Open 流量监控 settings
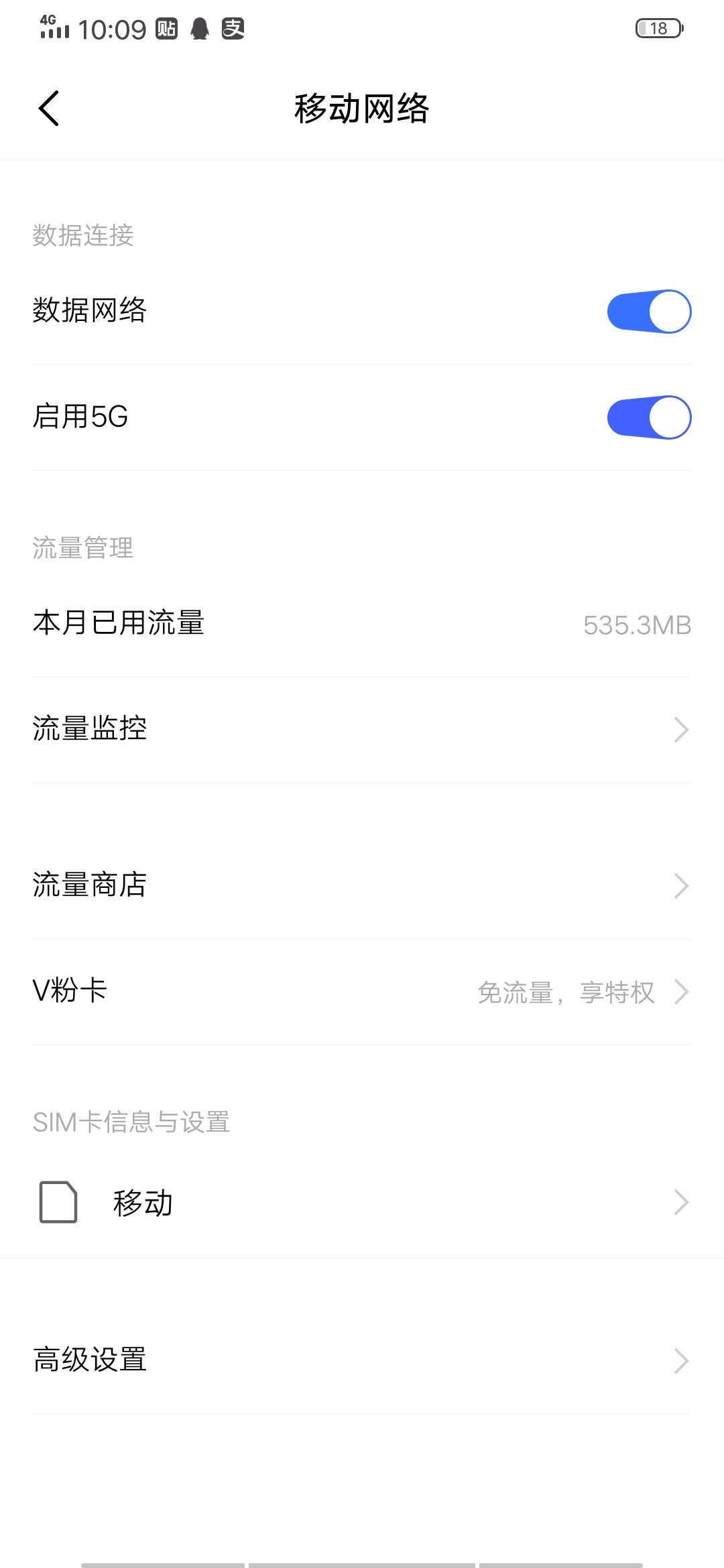 362,729
